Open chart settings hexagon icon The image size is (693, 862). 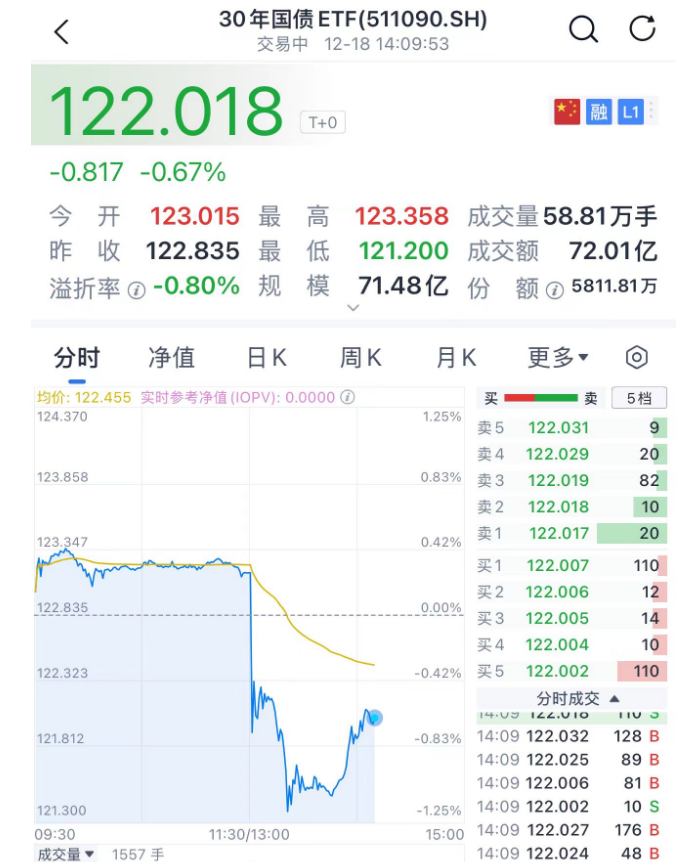click(637, 358)
